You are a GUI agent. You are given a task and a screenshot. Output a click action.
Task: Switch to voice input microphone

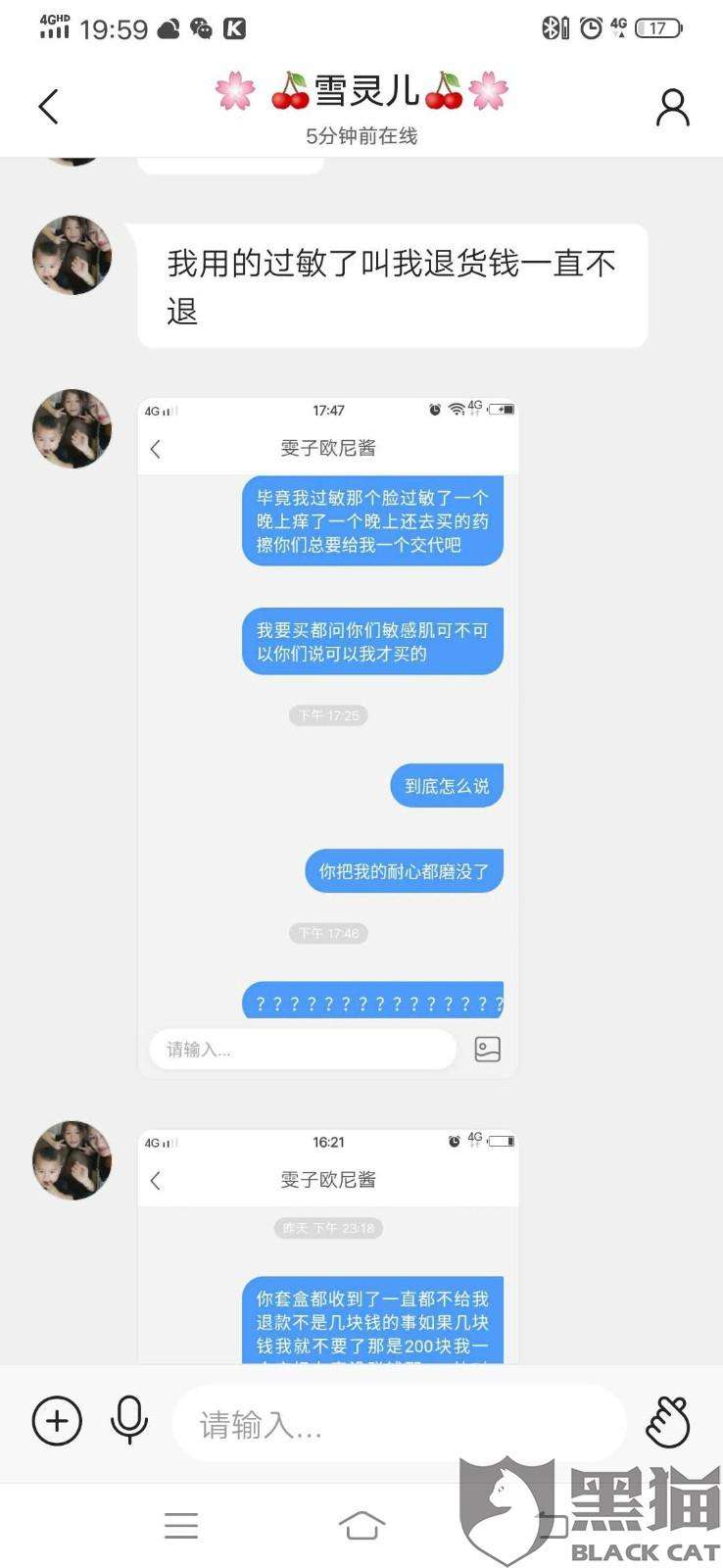coord(129,1420)
